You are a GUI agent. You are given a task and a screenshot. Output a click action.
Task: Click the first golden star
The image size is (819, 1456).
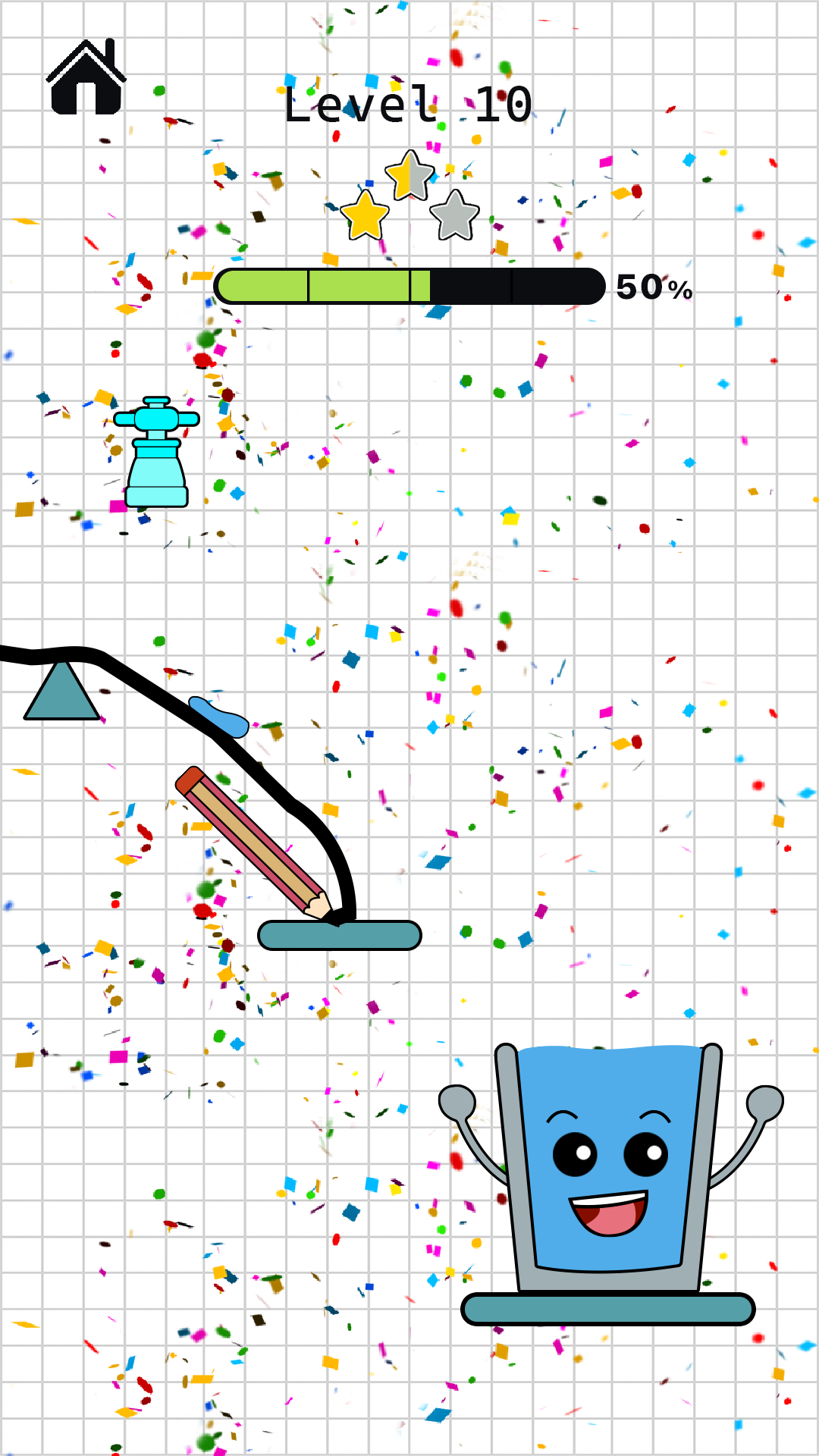point(364,216)
